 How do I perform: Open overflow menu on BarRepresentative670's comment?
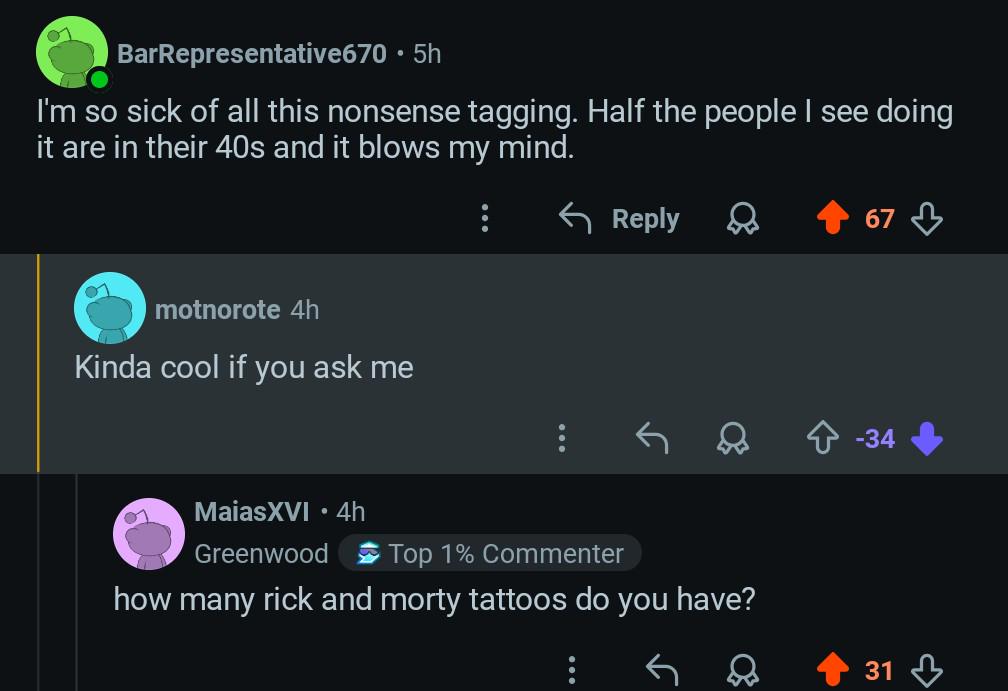(485, 218)
